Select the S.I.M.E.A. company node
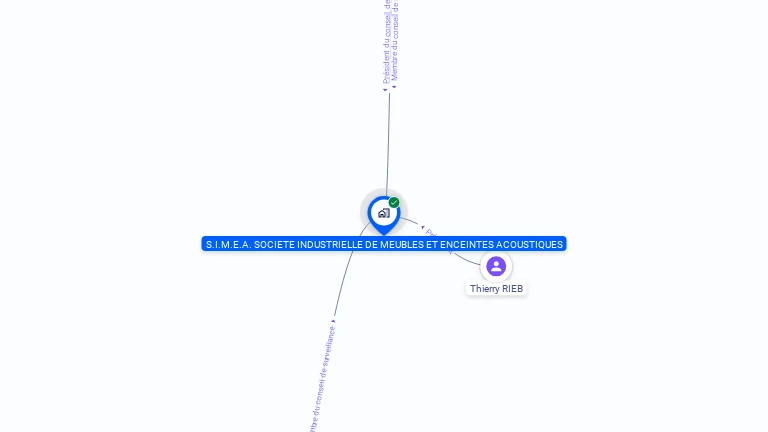The image size is (768, 432). click(383, 213)
